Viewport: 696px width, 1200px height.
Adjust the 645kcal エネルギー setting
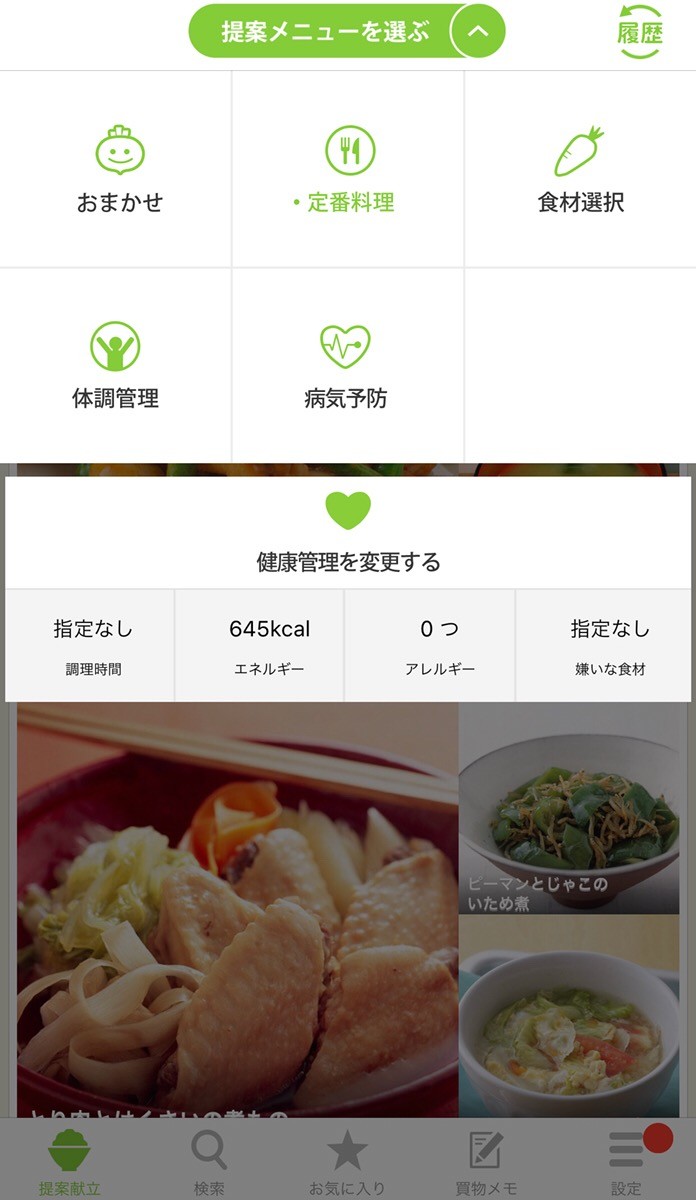pyautogui.click(x=269, y=646)
